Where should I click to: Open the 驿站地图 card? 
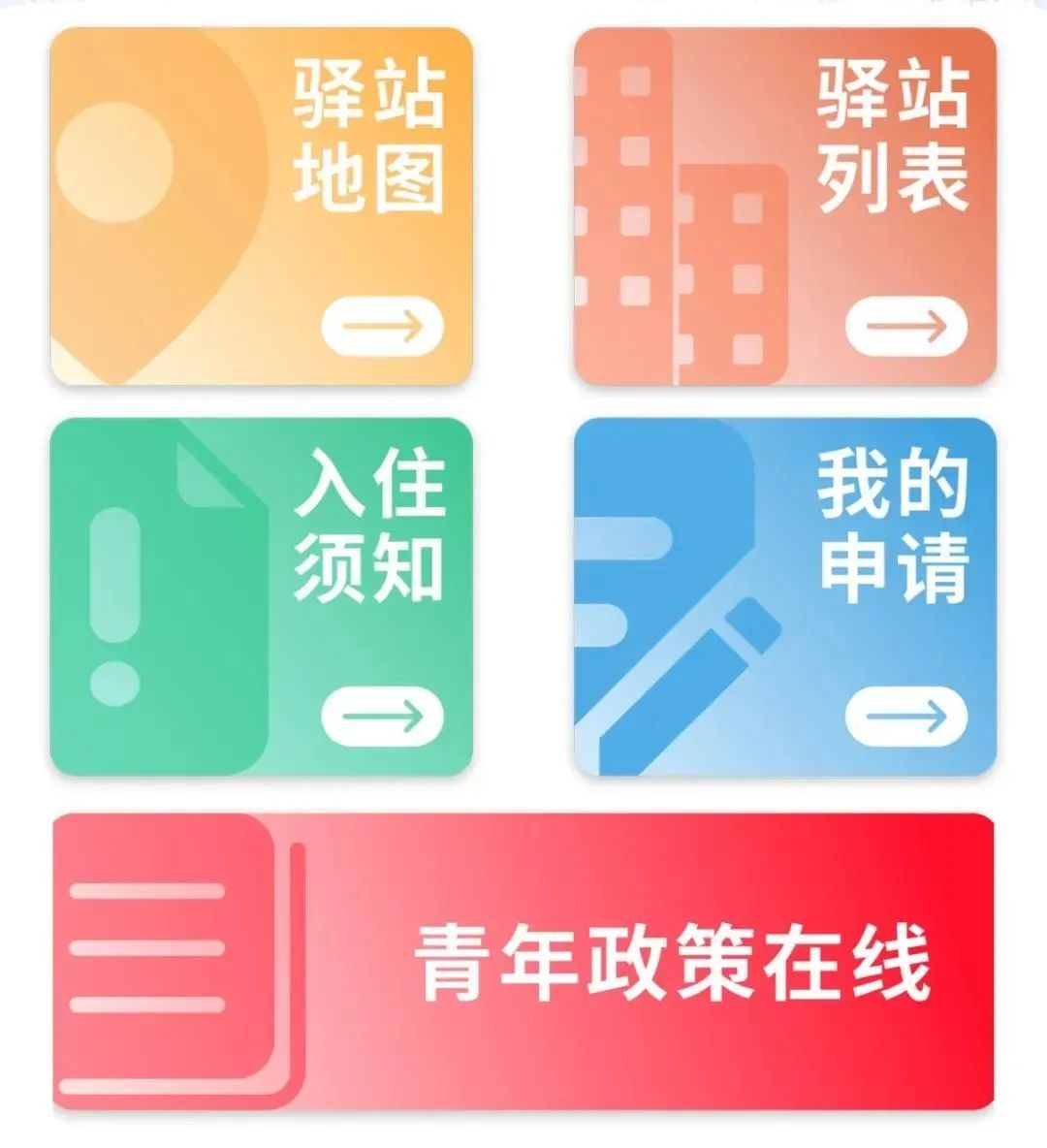pyautogui.click(x=262, y=207)
